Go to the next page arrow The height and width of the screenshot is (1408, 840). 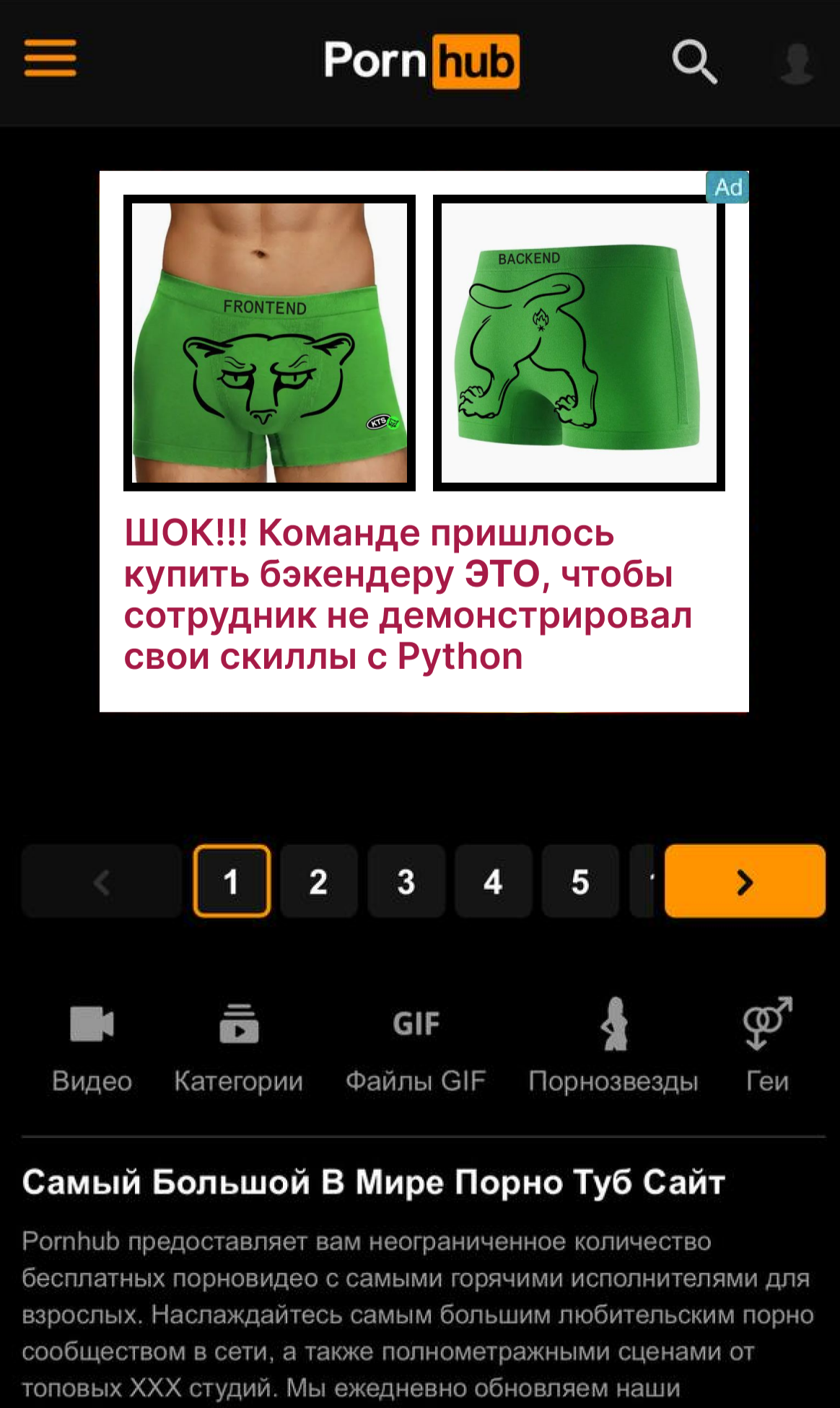[x=744, y=881]
